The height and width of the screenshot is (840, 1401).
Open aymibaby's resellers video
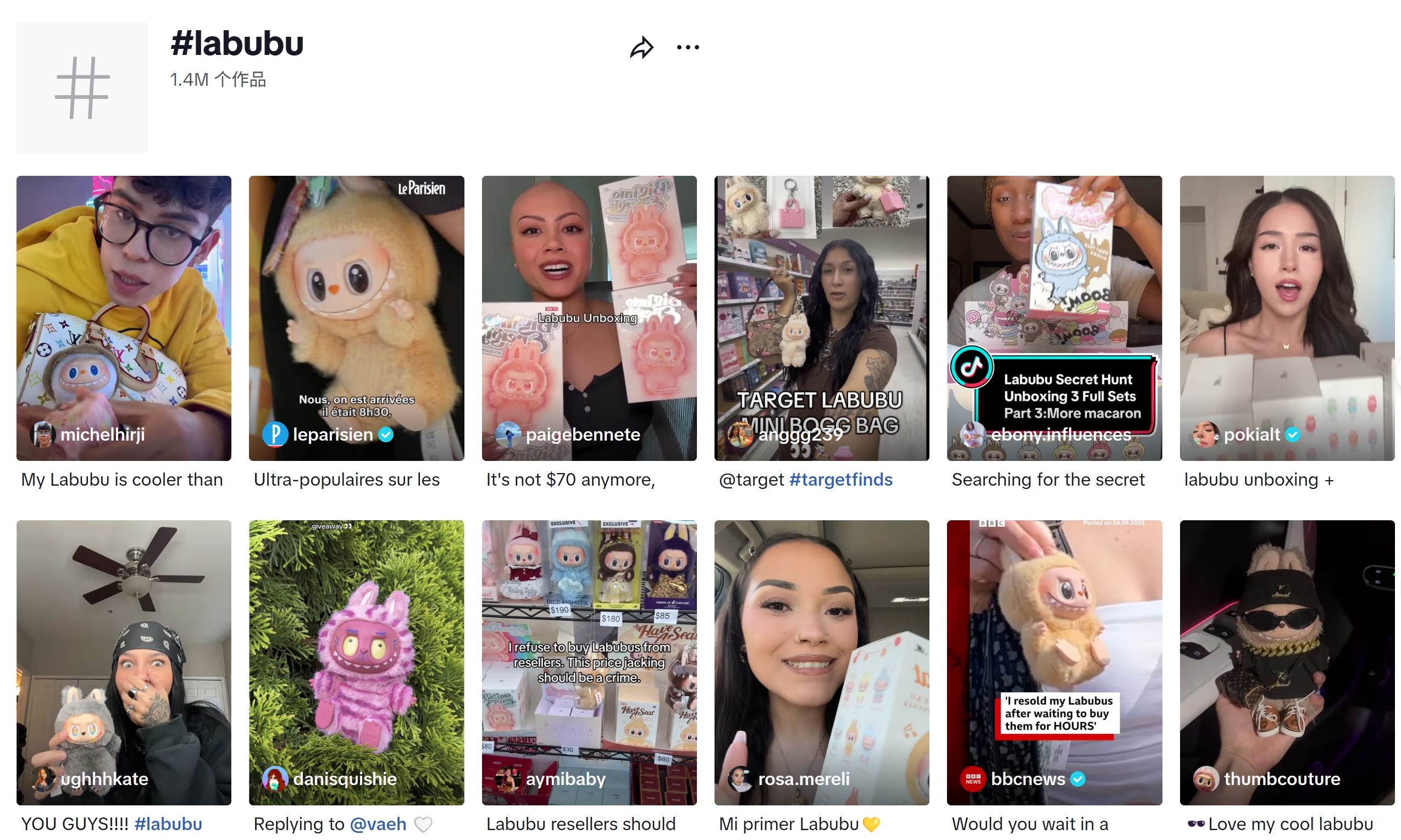(x=589, y=662)
